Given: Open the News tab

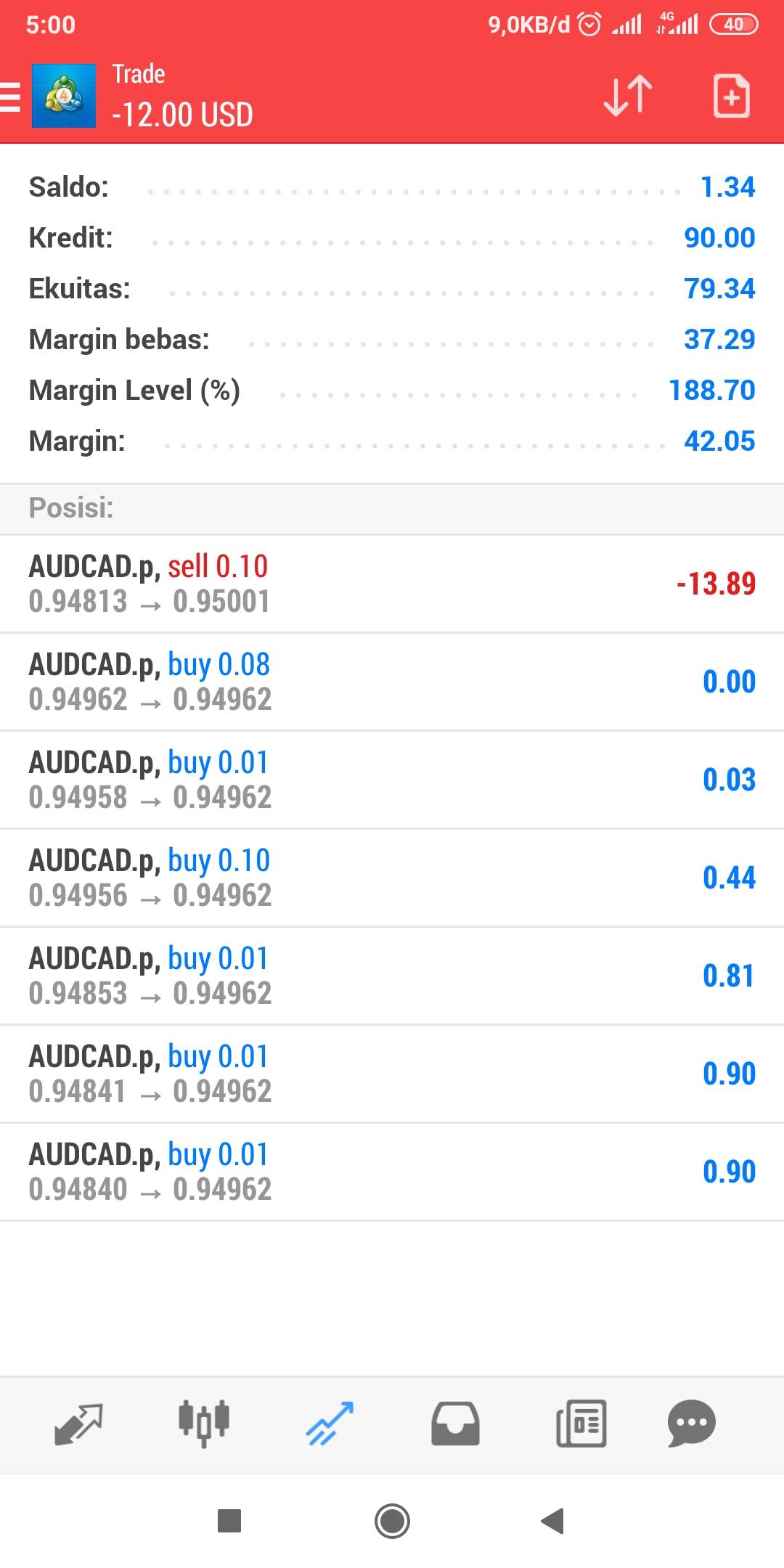Looking at the screenshot, I should [x=581, y=1424].
